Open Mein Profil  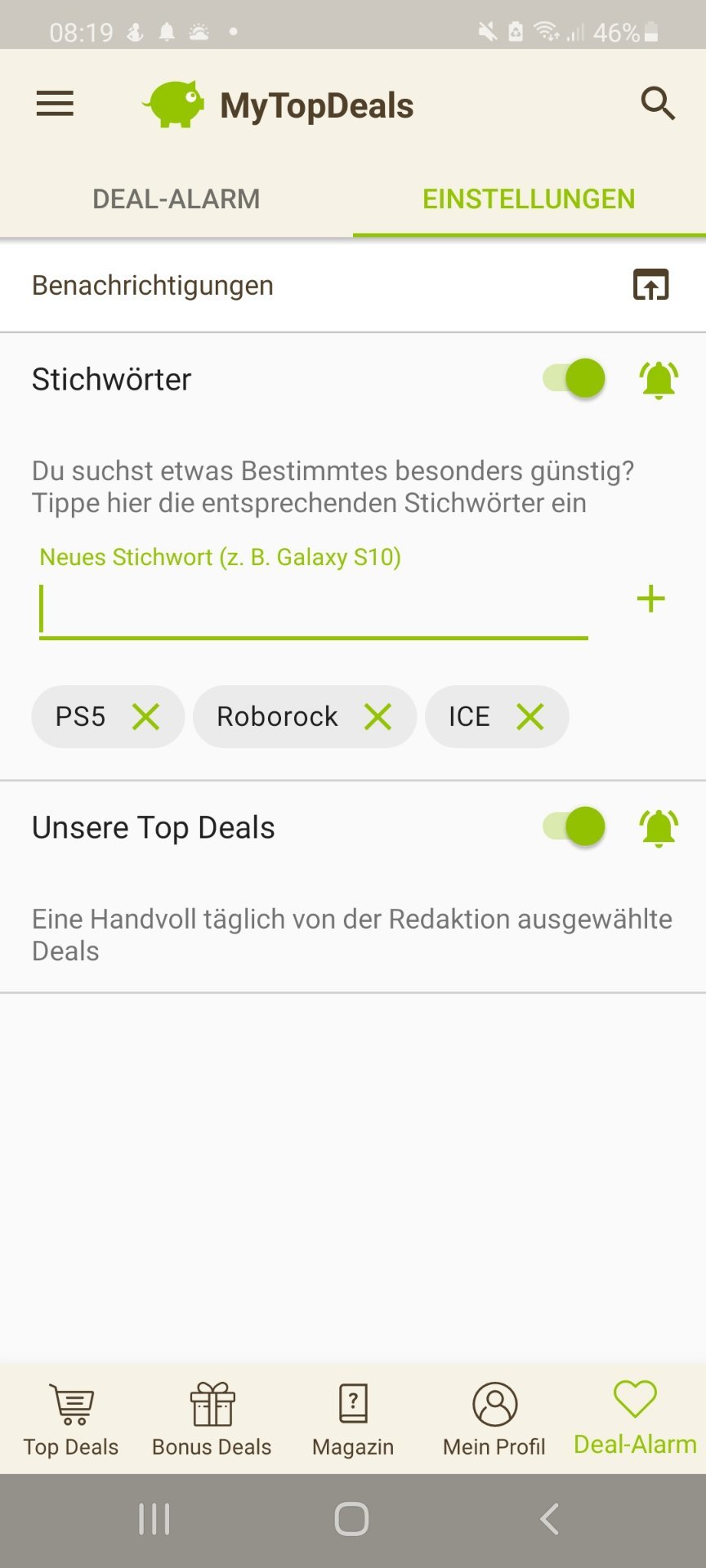click(x=494, y=1419)
